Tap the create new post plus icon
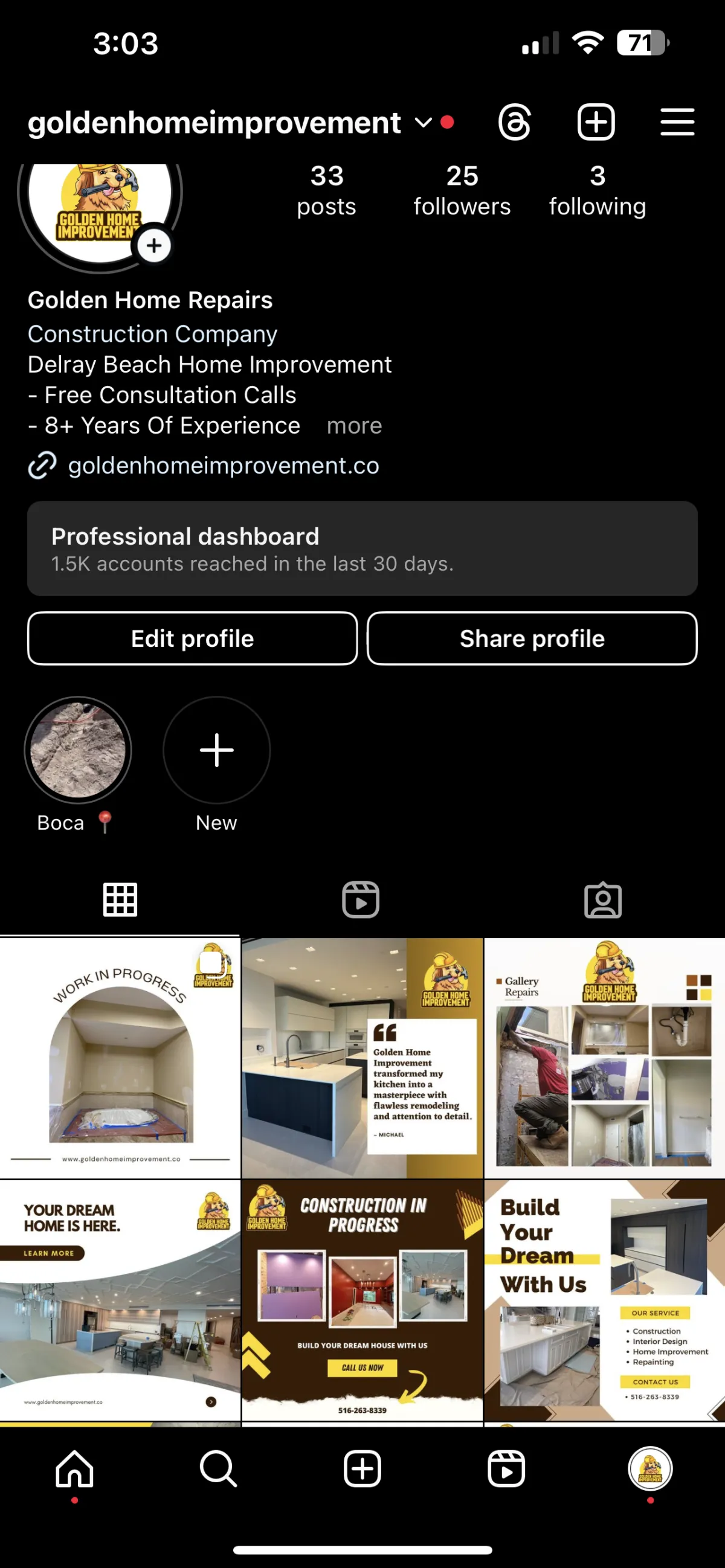 pos(595,123)
